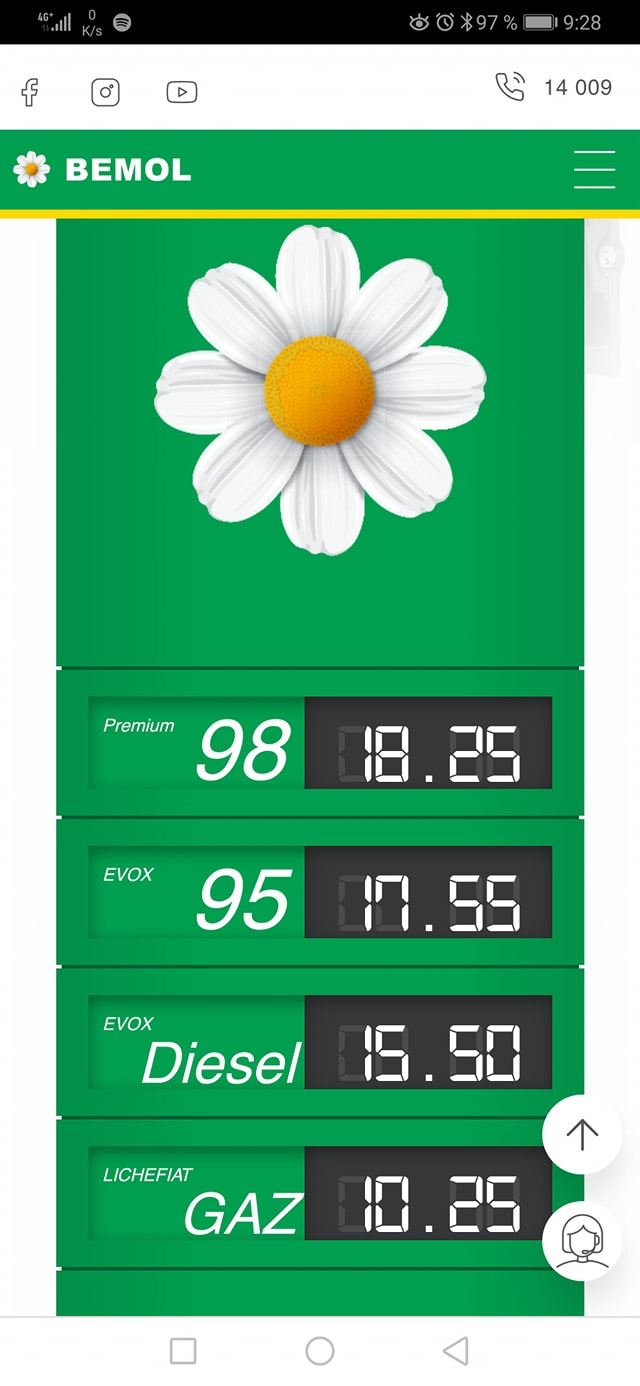Tap the scroll-to-top arrow button
The width and height of the screenshot is (640, 1386).
point(582,1133)
